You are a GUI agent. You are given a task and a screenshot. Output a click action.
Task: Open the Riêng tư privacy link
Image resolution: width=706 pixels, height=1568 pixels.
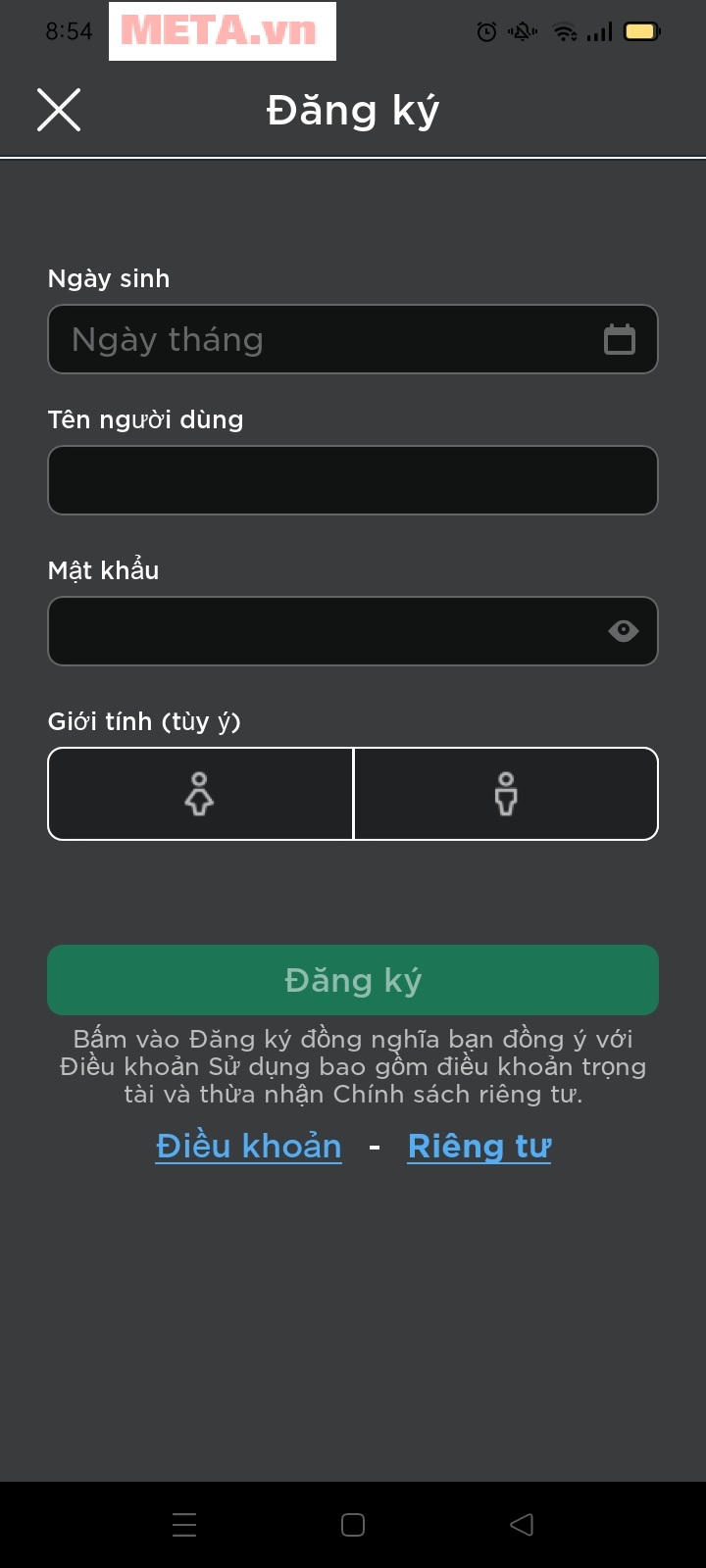479,1146
